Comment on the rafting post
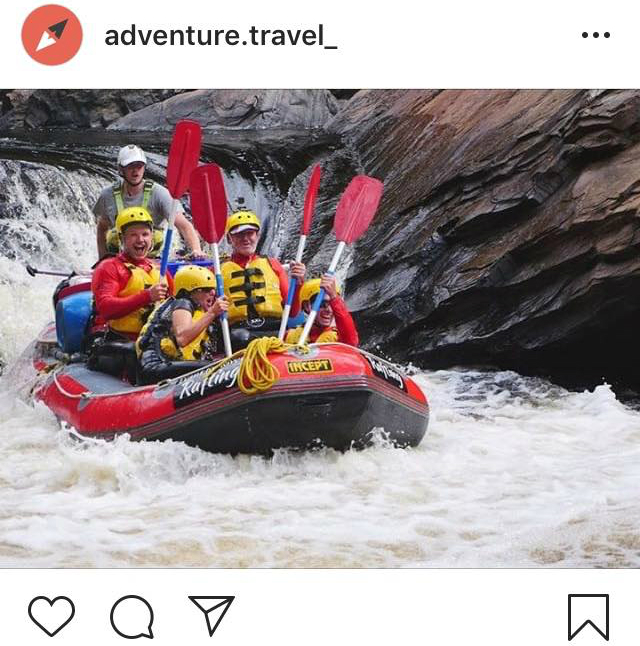The height and width of the screenshot is (646, 640). (x=132, y=616)
